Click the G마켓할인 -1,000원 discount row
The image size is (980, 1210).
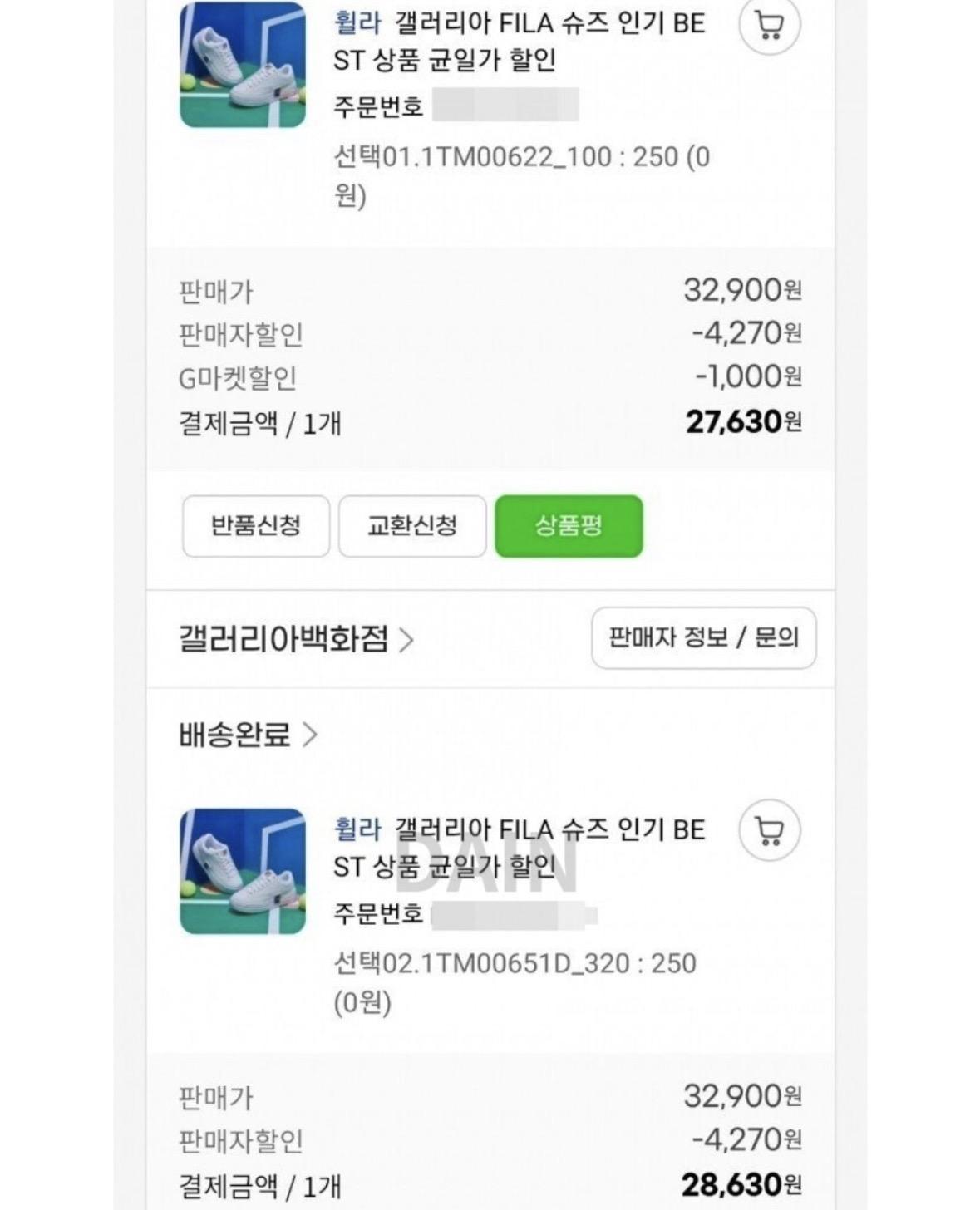point(490,376)
